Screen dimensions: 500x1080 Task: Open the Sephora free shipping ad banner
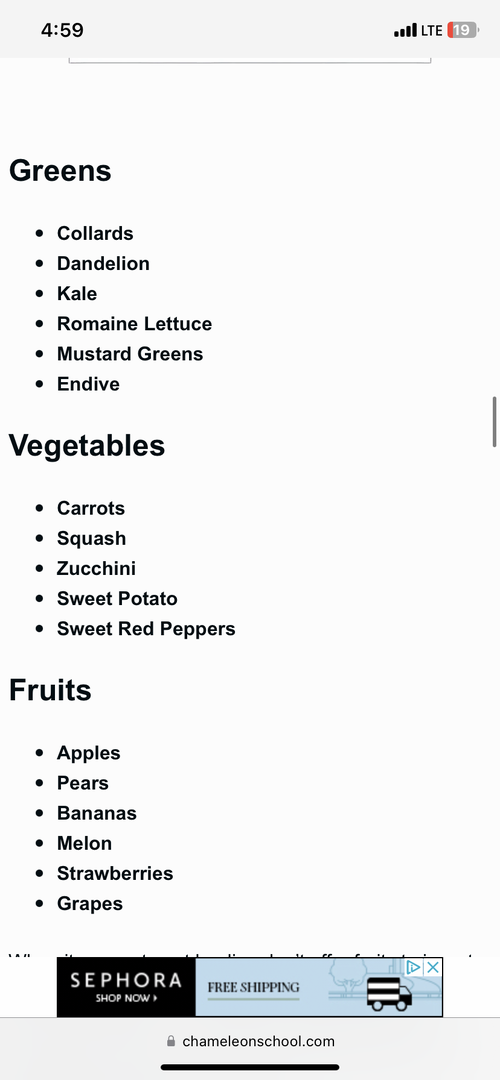click(x=249, y=987)
